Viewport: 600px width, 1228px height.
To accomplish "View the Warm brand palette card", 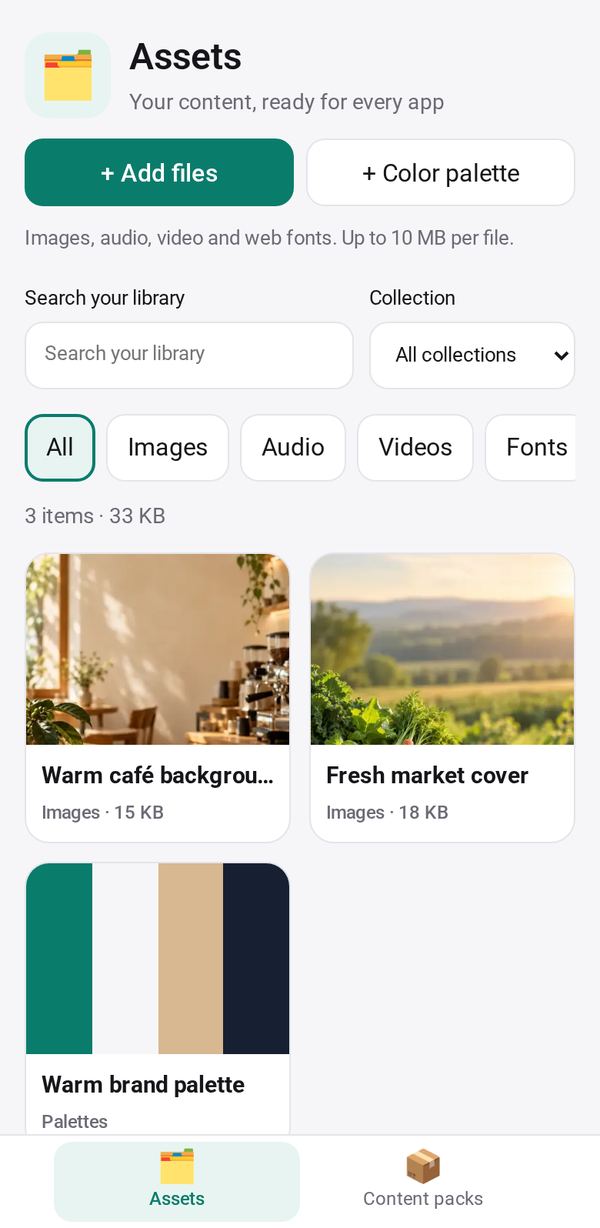I will coord(158,998).
